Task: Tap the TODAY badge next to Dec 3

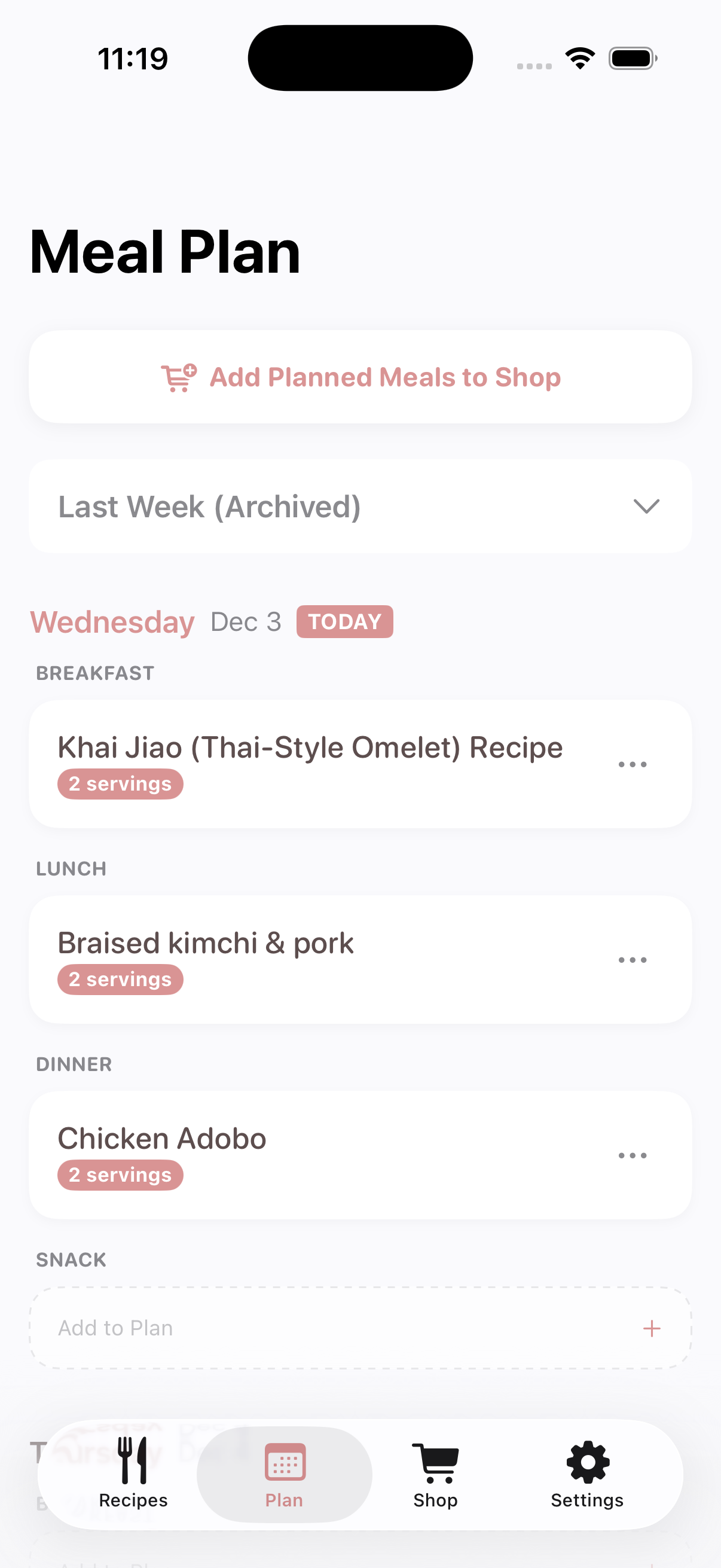Action: [344, 621]
